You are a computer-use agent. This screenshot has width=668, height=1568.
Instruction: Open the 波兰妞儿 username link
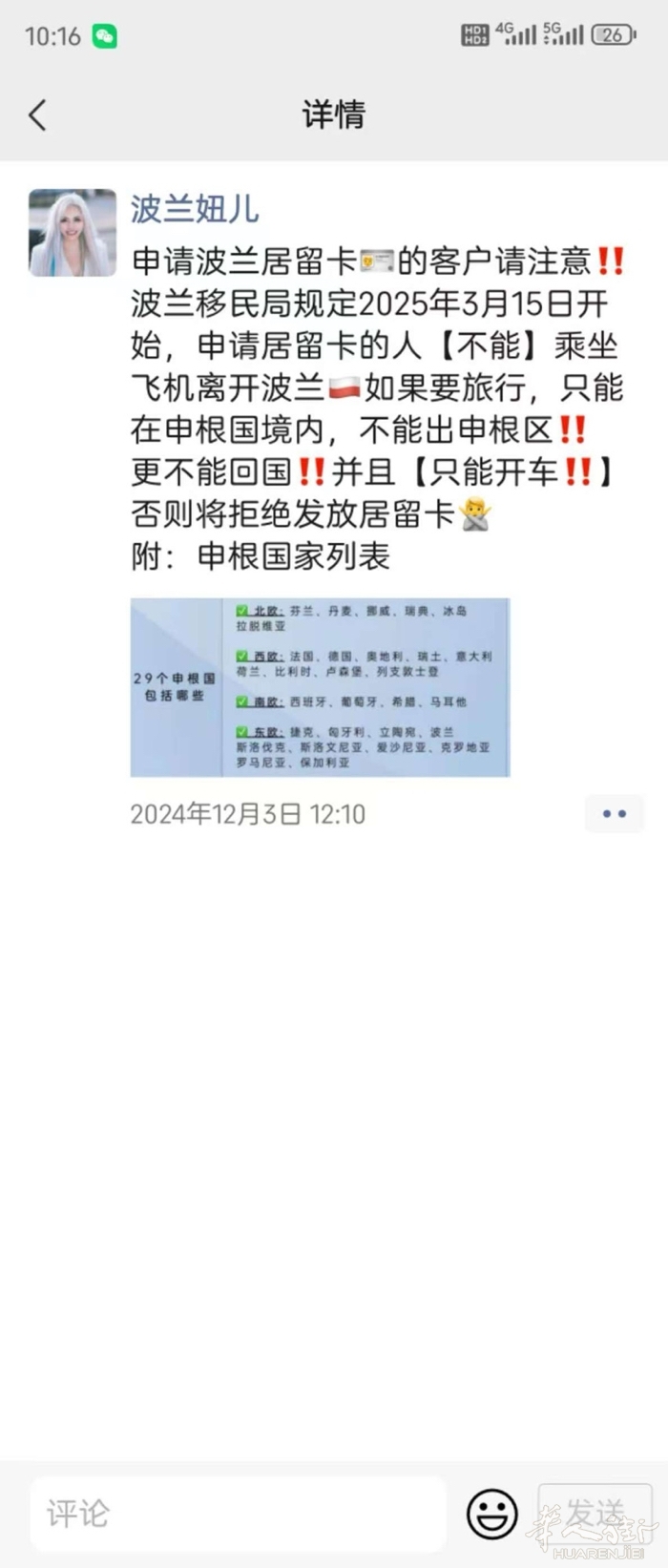click(x=195, y=209)
